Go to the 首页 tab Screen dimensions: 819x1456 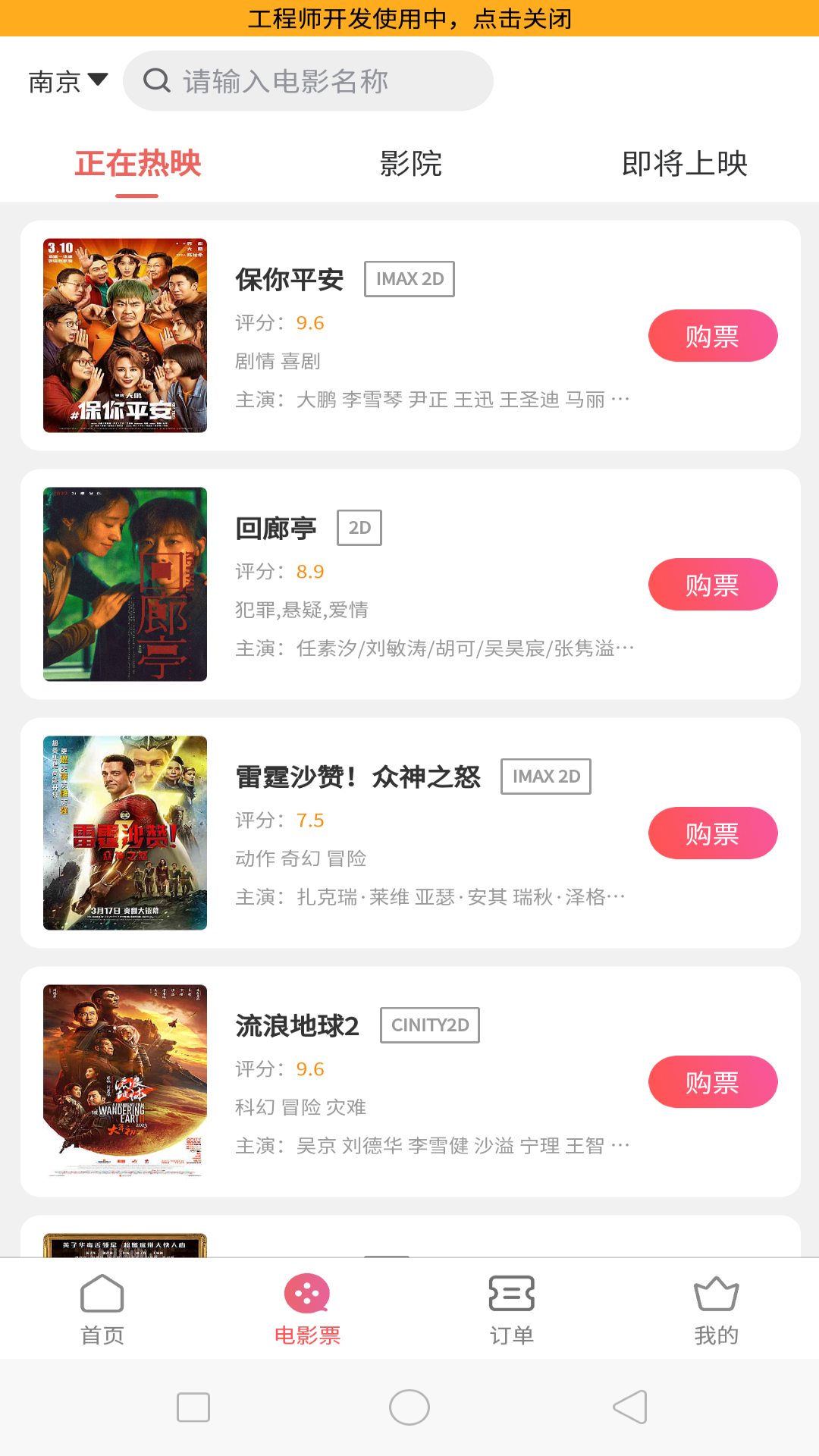point(102,1310)
